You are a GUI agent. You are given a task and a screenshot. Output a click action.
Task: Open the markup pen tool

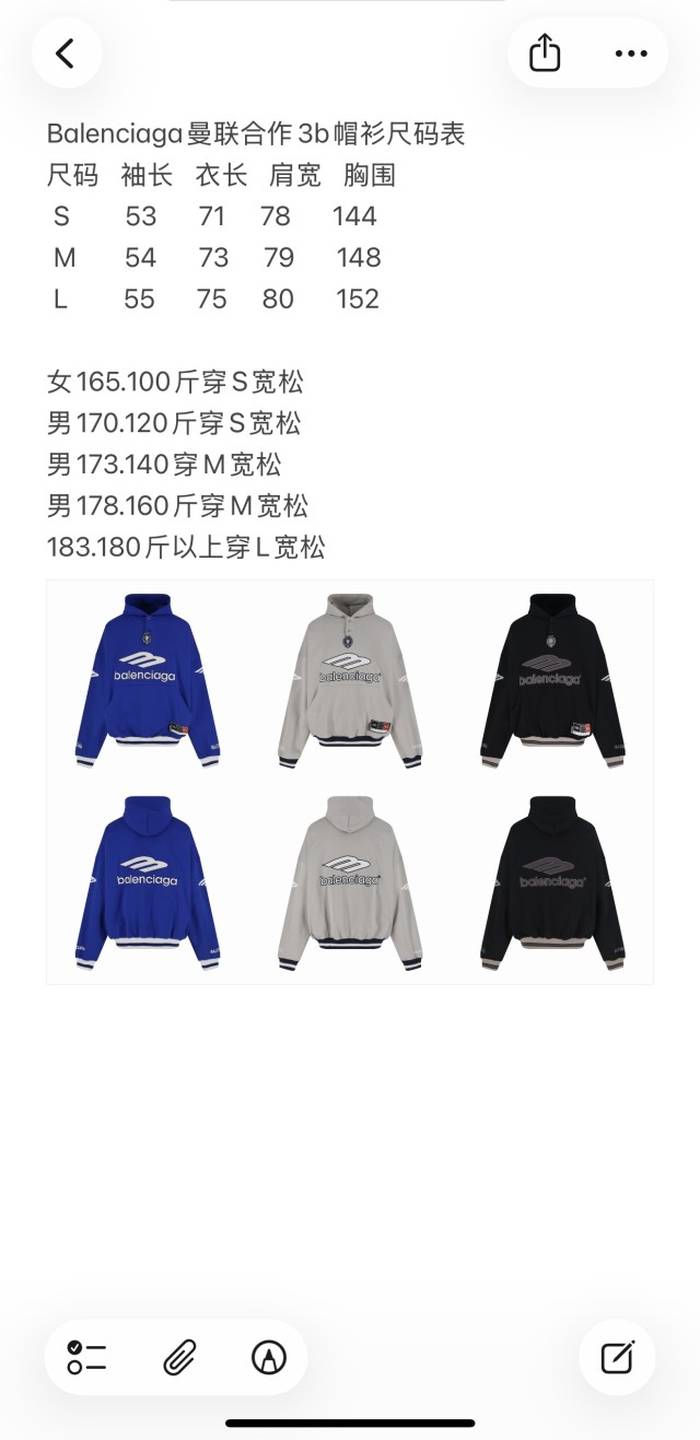tap(268, 1357)
